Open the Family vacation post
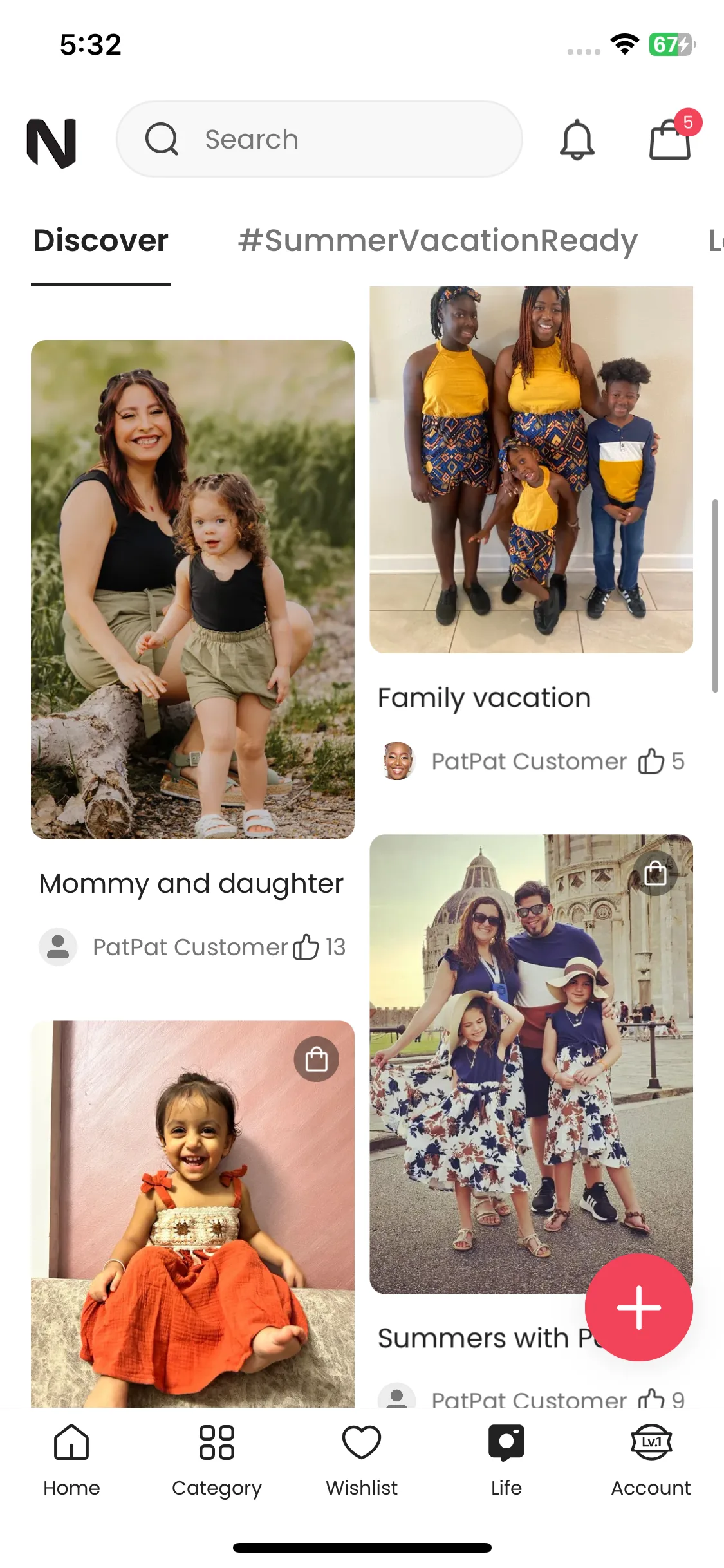This screenshot has height=1568, width=724. point(531,470)
